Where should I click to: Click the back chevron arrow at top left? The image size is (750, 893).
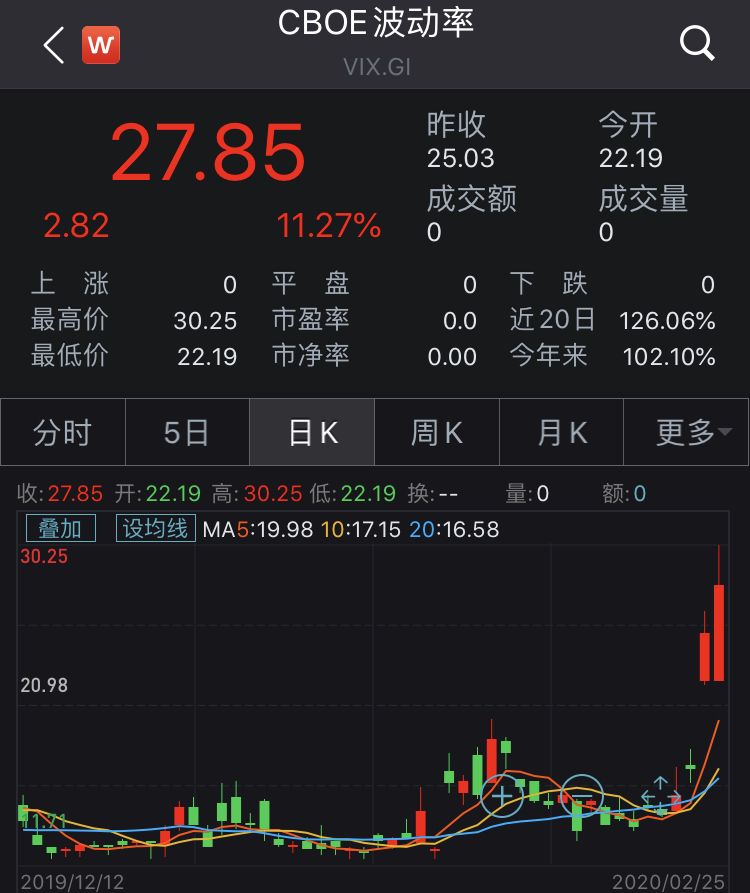tap(53, 44)
